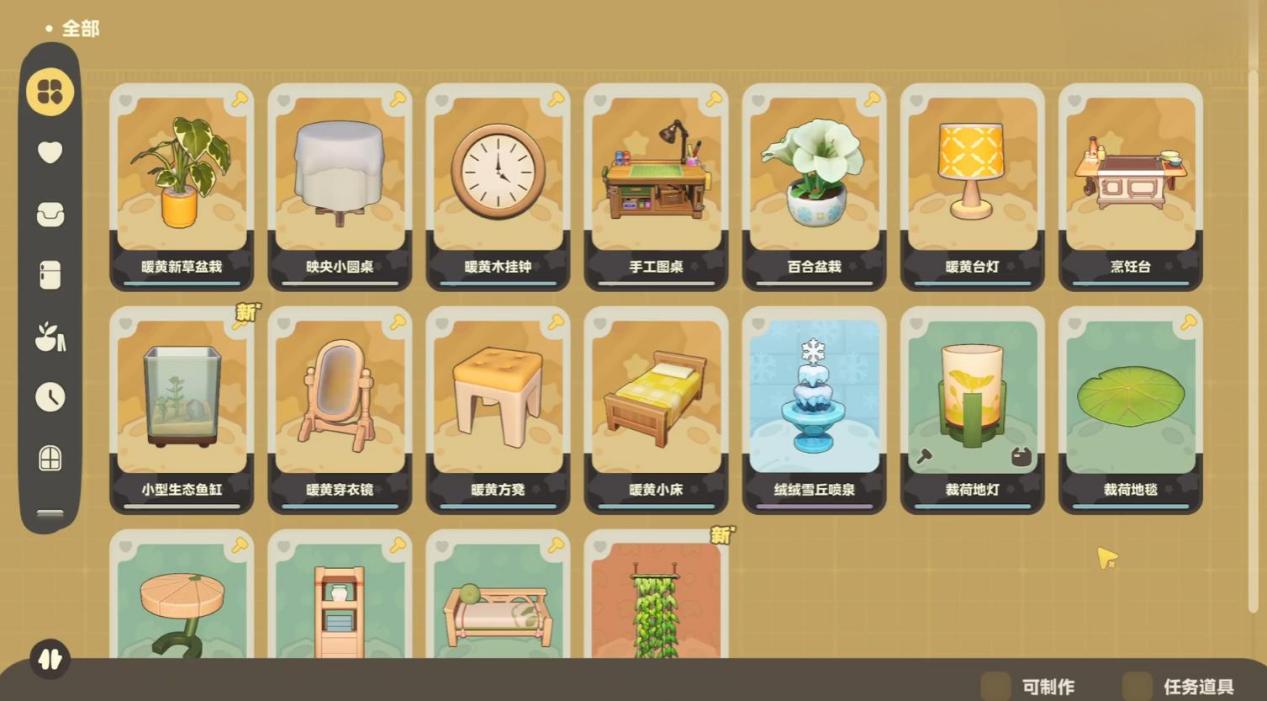Check the 任务道具 quest items filter
The height and width of the screenshot is (701, 1267).
(x=1178, y=687)
